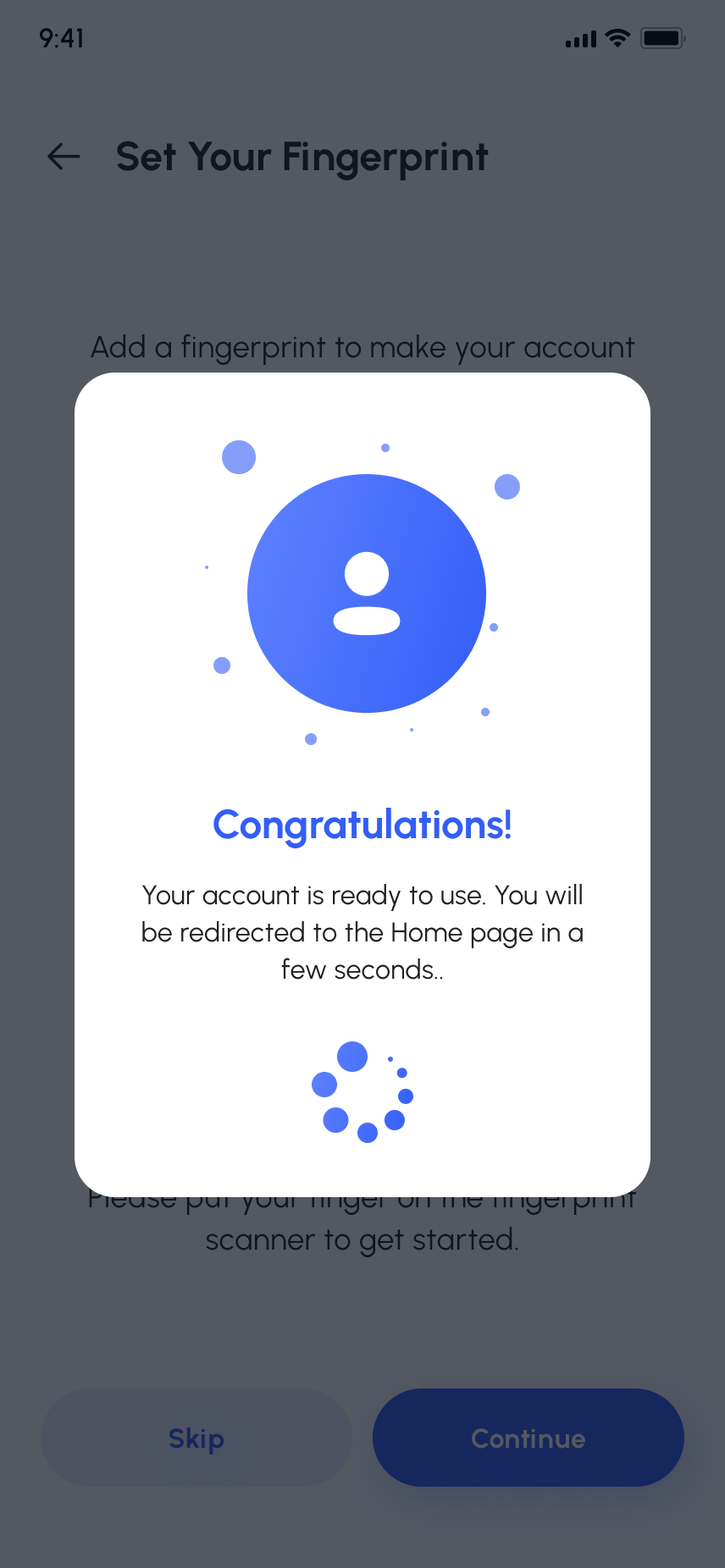The width and height of the screenshot is (725, 1568).
Task: Go back using the arrow icon
Action: (64, 157)
